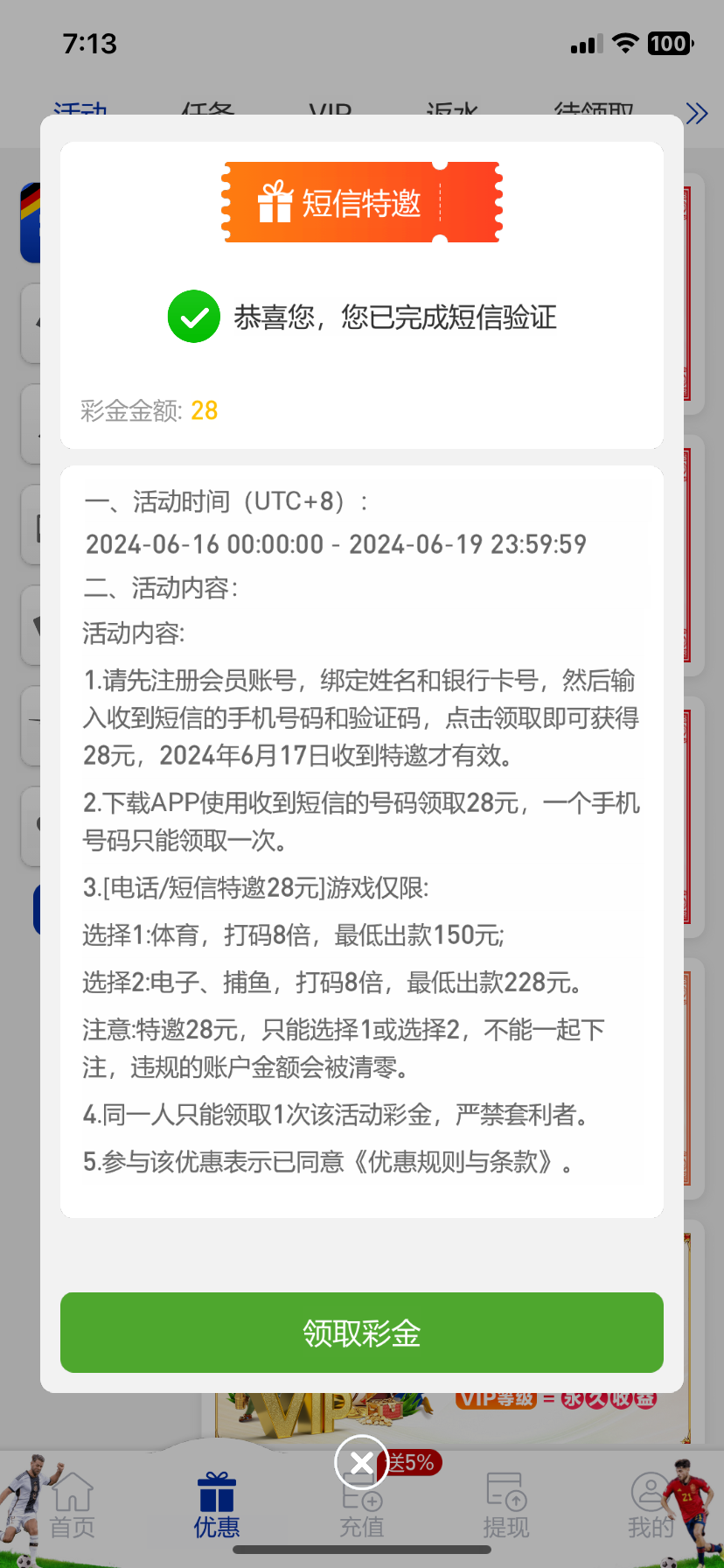Open the 优惠 promotions tab

(x=216, y=1507)
